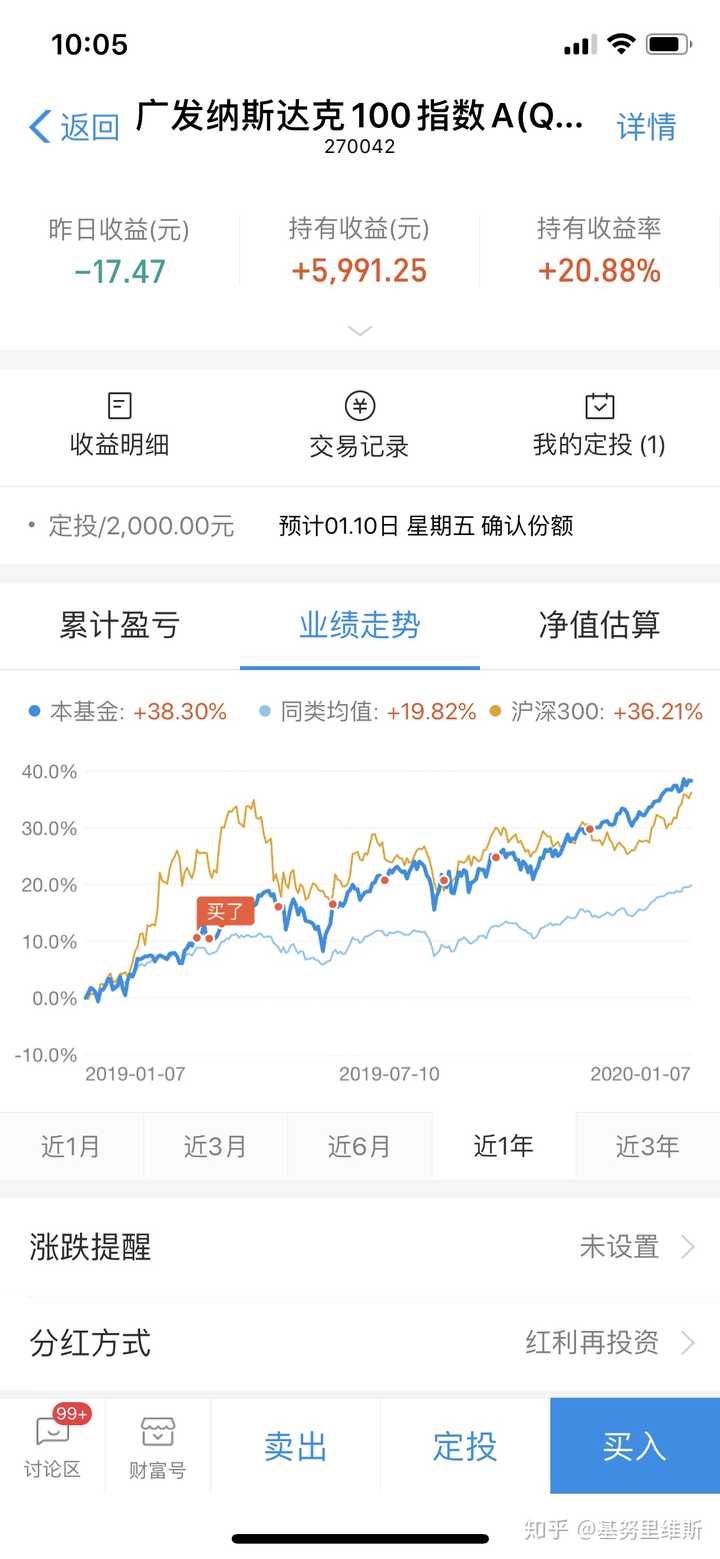The height and width of the screenshot is (1559, 720).
Task: Tap the 买入 buy button
Action: (634, 1447)
